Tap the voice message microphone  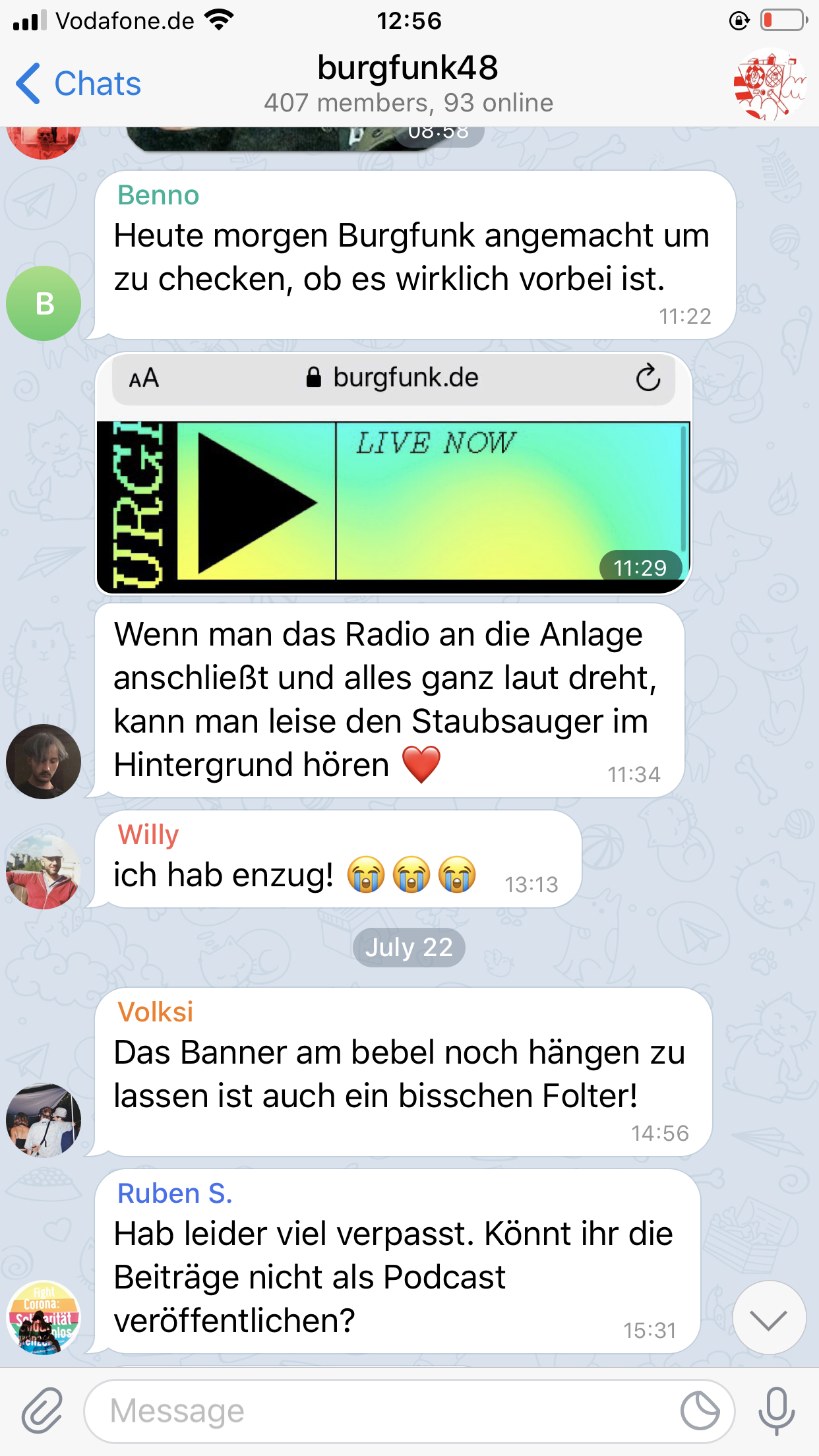[x=776, y=1410]
